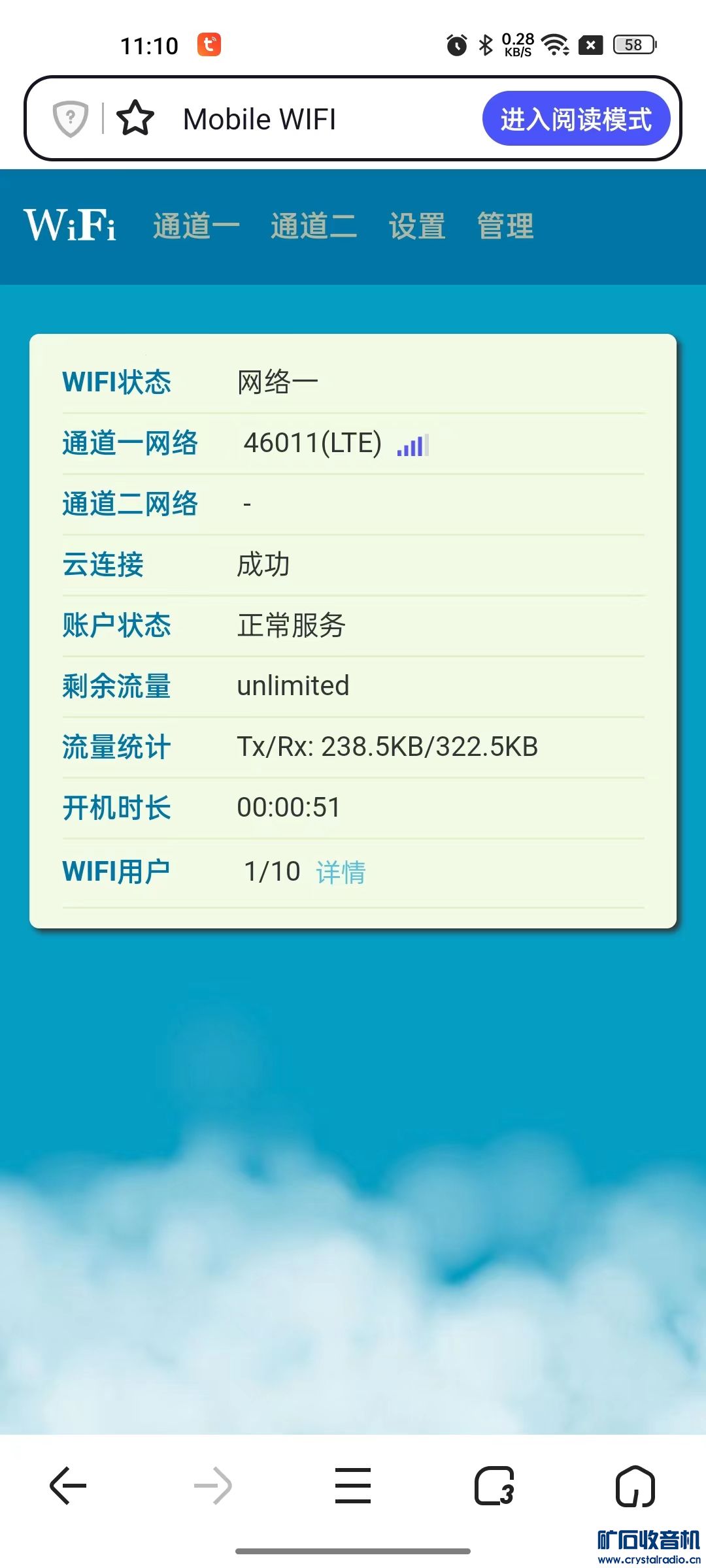Bookmark this page with the star

pyautogui.click(x=135, y=119)
